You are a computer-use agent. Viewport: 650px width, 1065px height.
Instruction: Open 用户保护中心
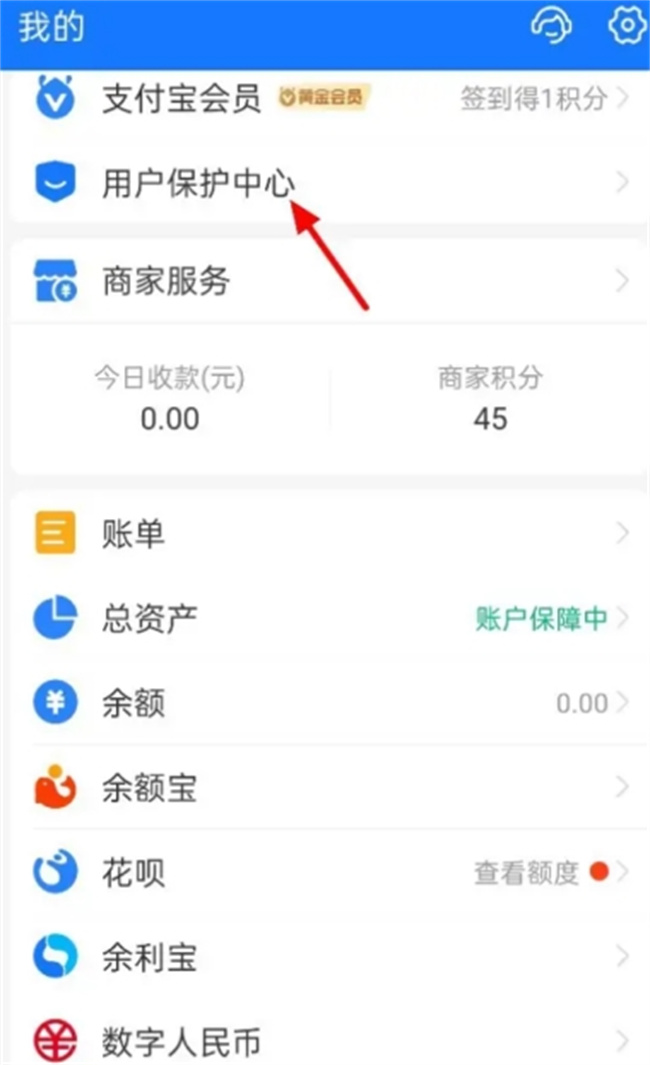[329, 183]
